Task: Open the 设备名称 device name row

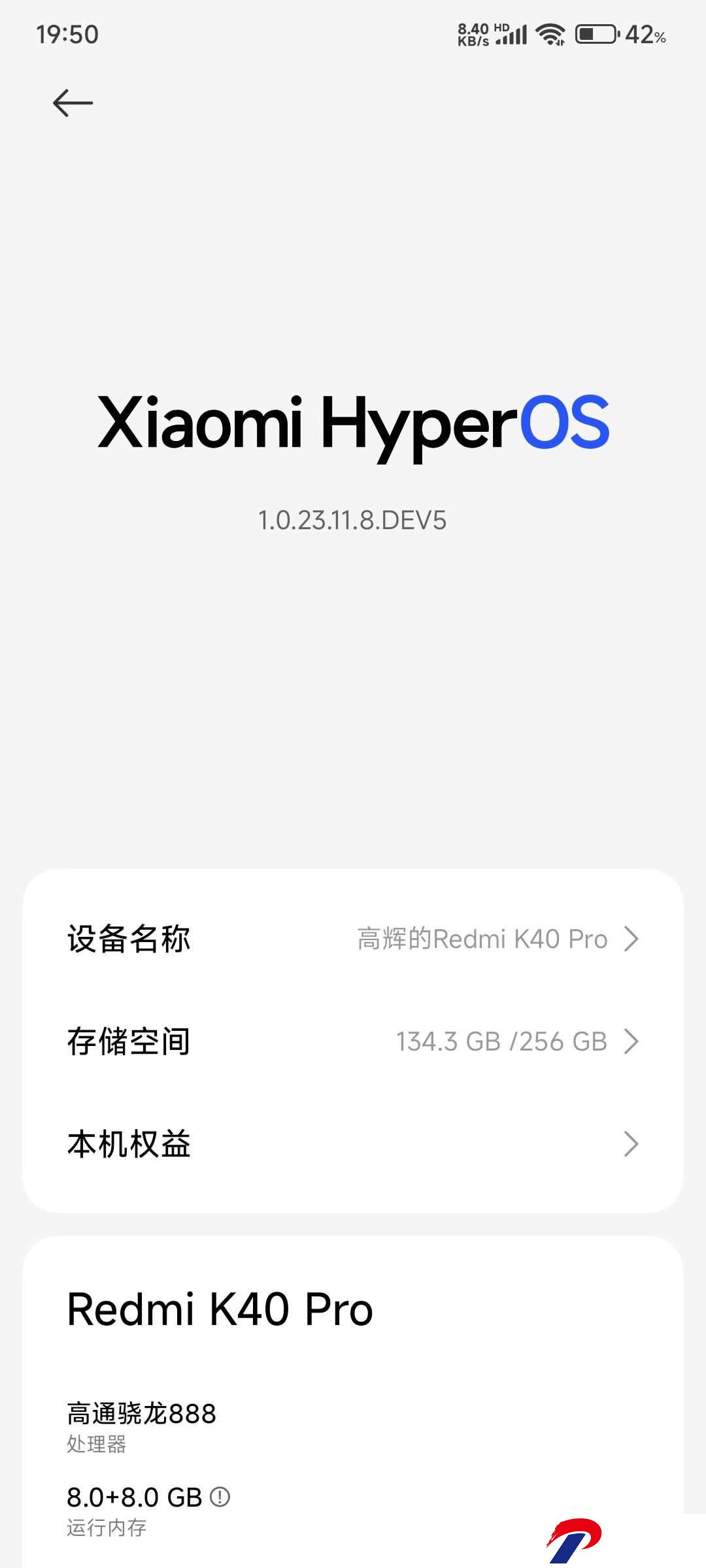Action: 353,939
